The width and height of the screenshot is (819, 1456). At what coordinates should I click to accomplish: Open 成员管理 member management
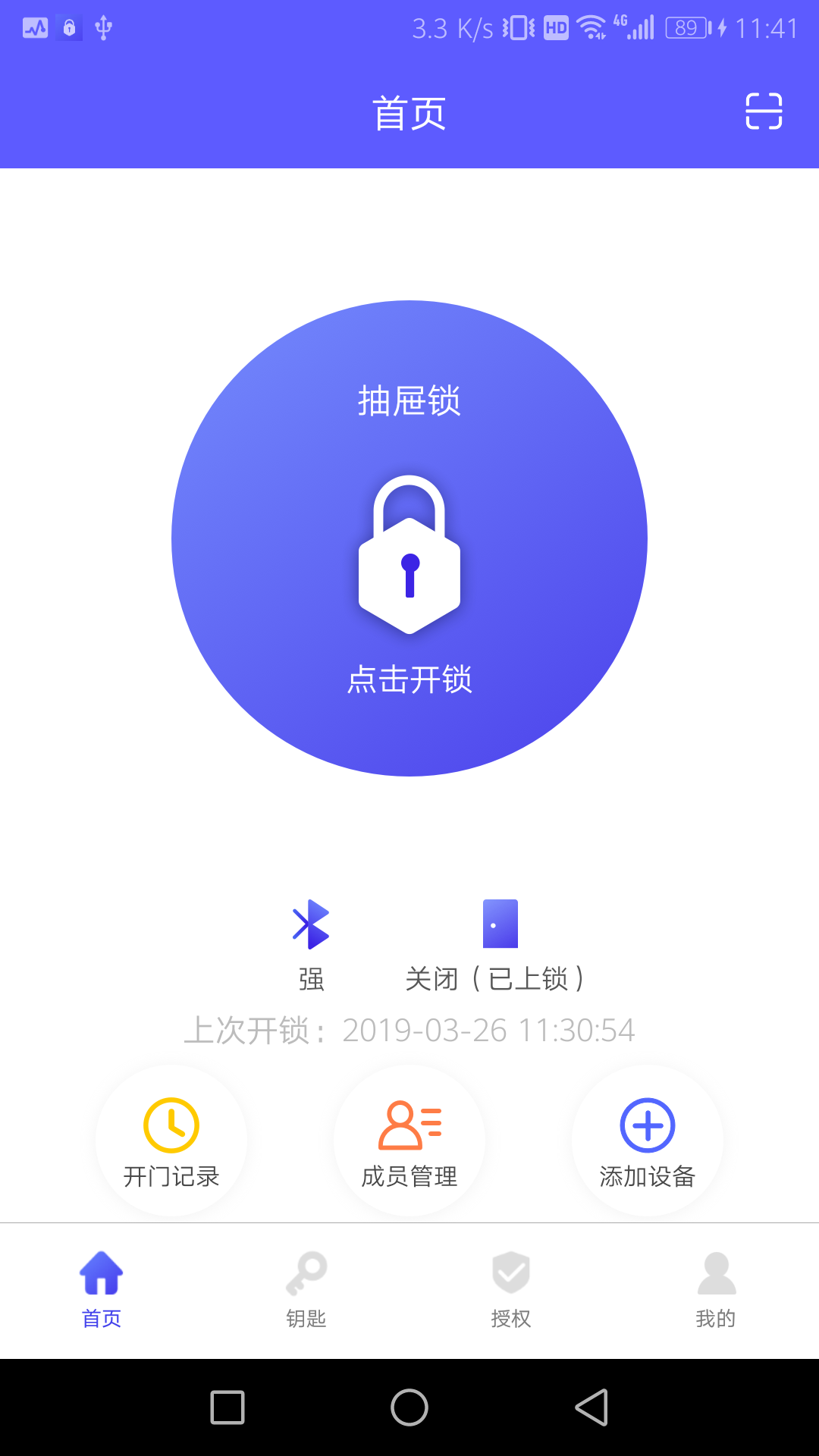[409, 1141]
